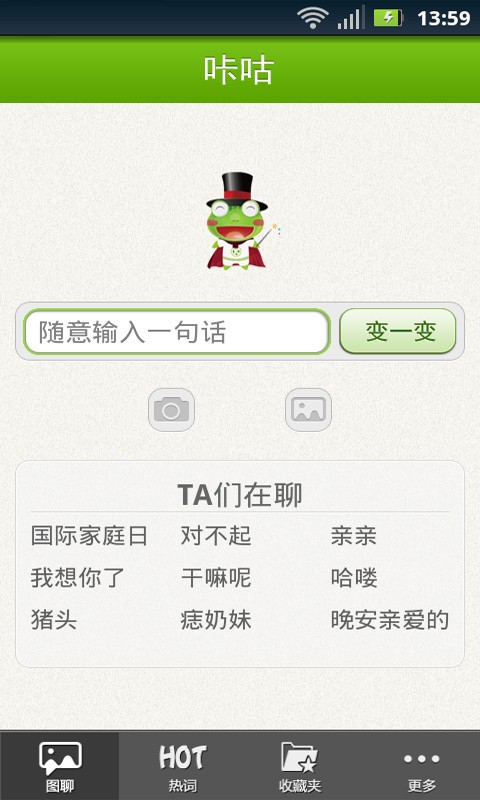Open the 更多 more tab
This screenshot has width=480, height=800.
[421, 766]
